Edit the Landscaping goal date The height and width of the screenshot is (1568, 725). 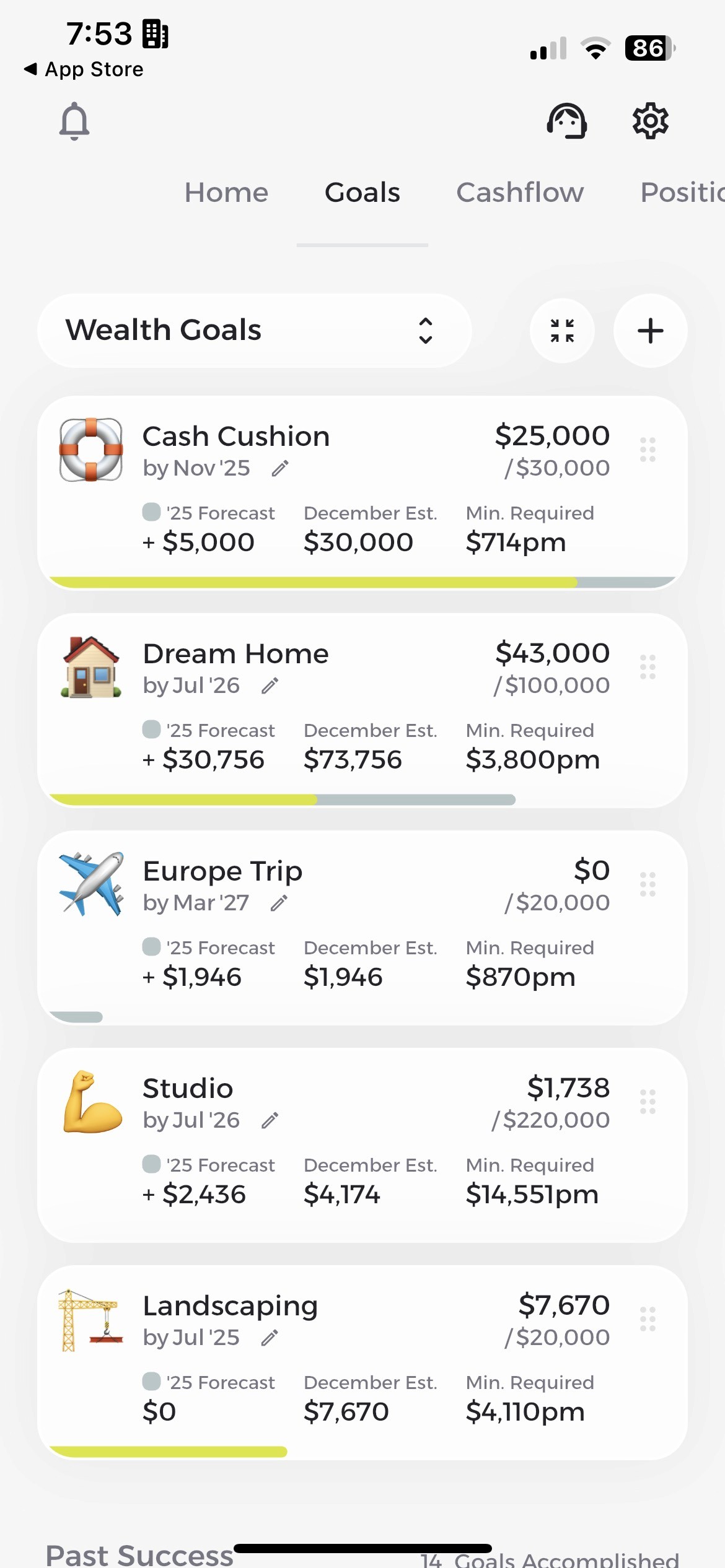270,1338
